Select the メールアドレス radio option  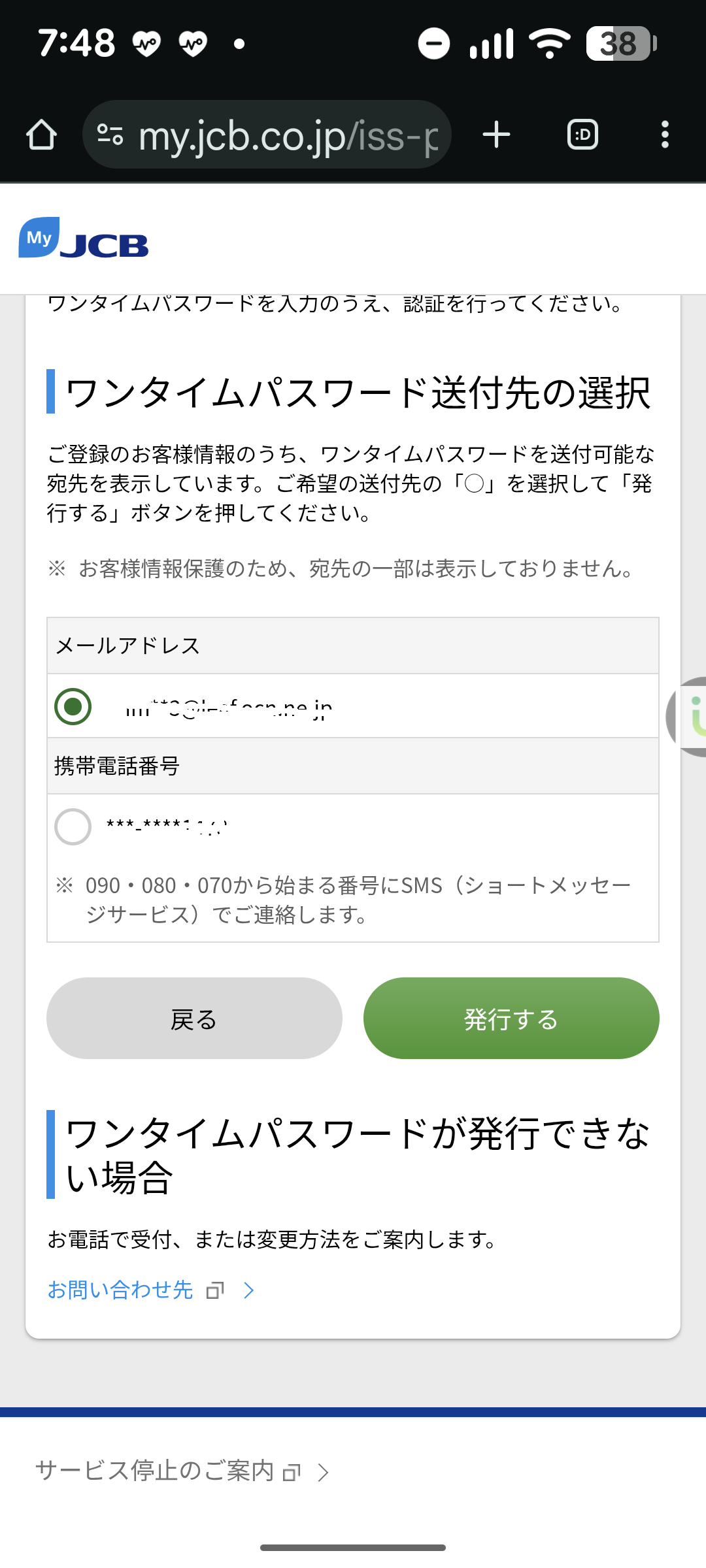(73, 706)
